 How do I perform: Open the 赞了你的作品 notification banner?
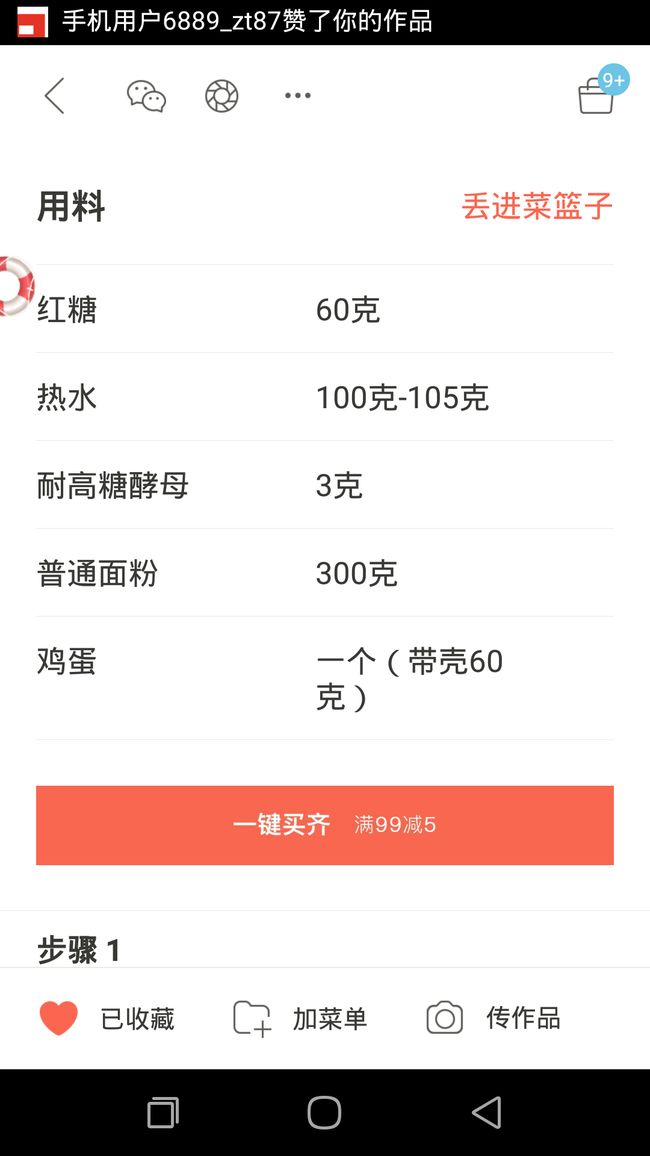325,22
